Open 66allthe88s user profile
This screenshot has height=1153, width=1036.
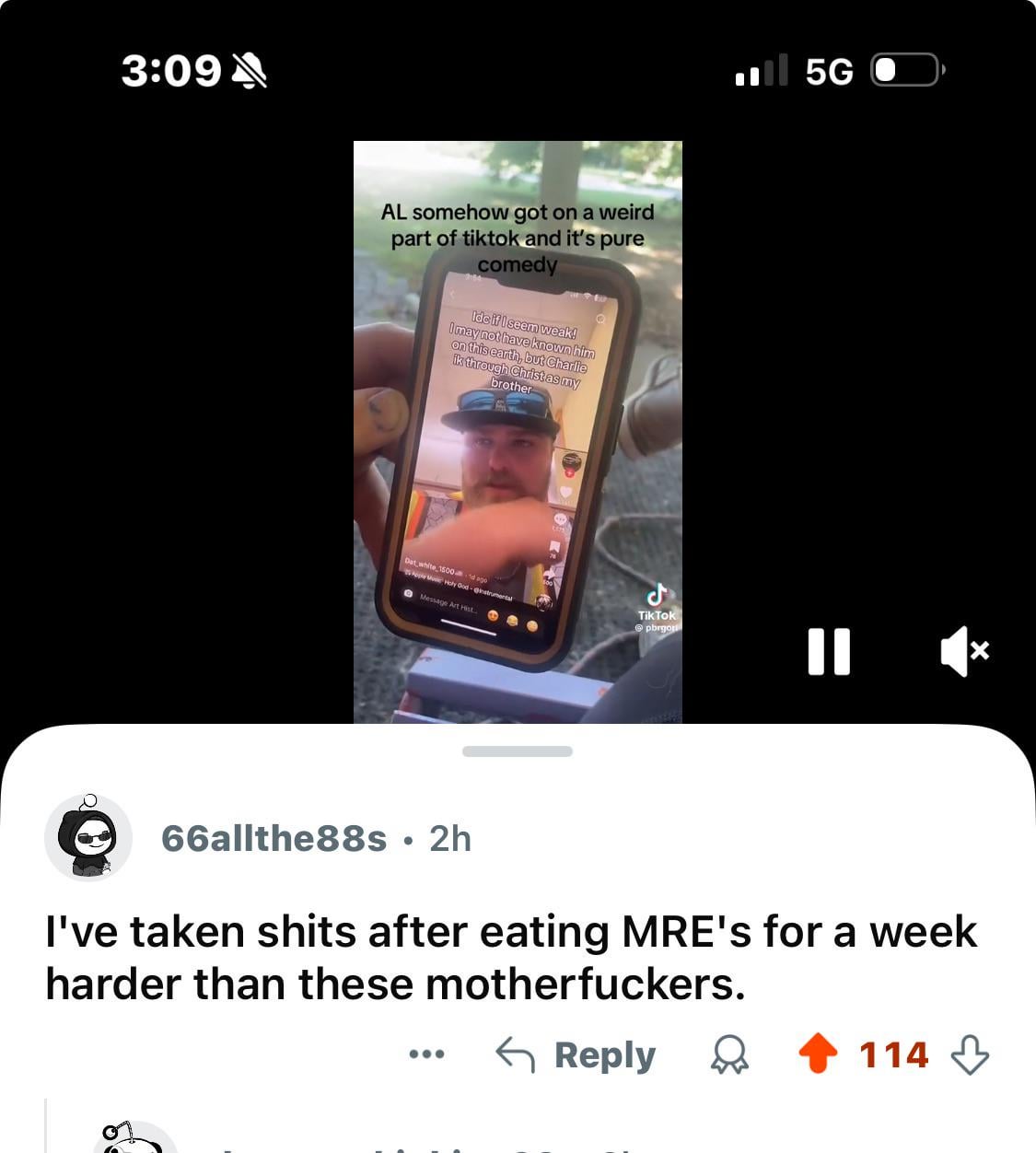[274, 838]
